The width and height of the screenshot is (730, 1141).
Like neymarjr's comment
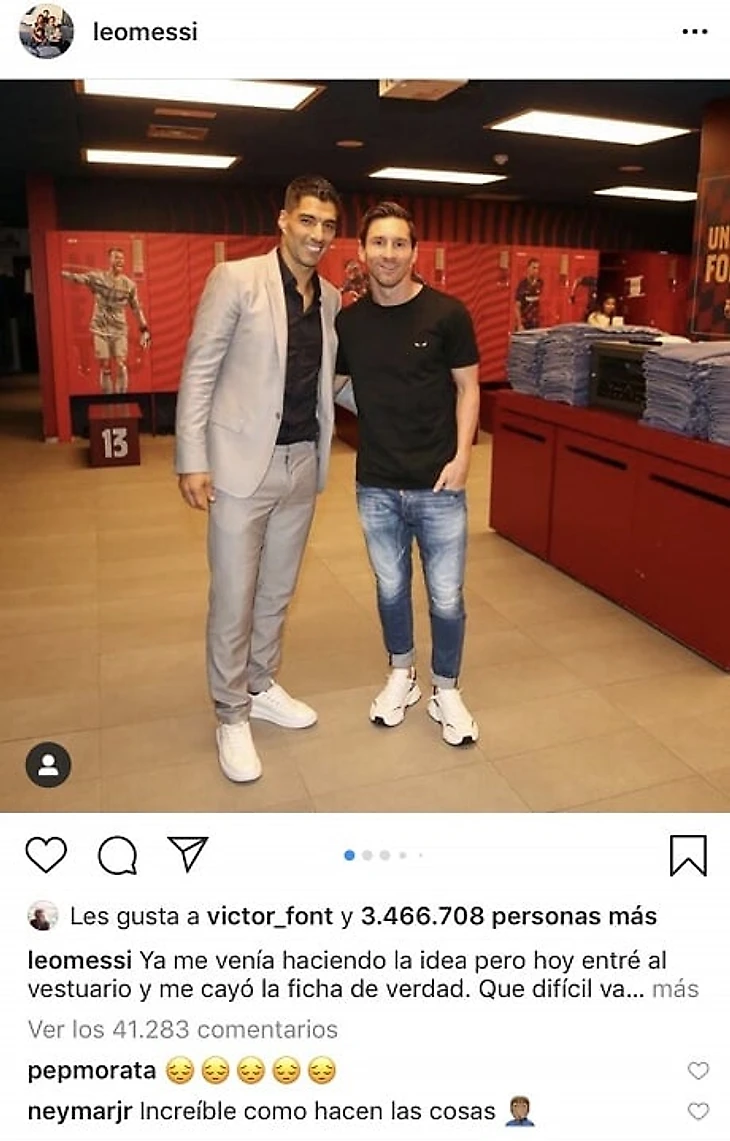[698, 1111]
